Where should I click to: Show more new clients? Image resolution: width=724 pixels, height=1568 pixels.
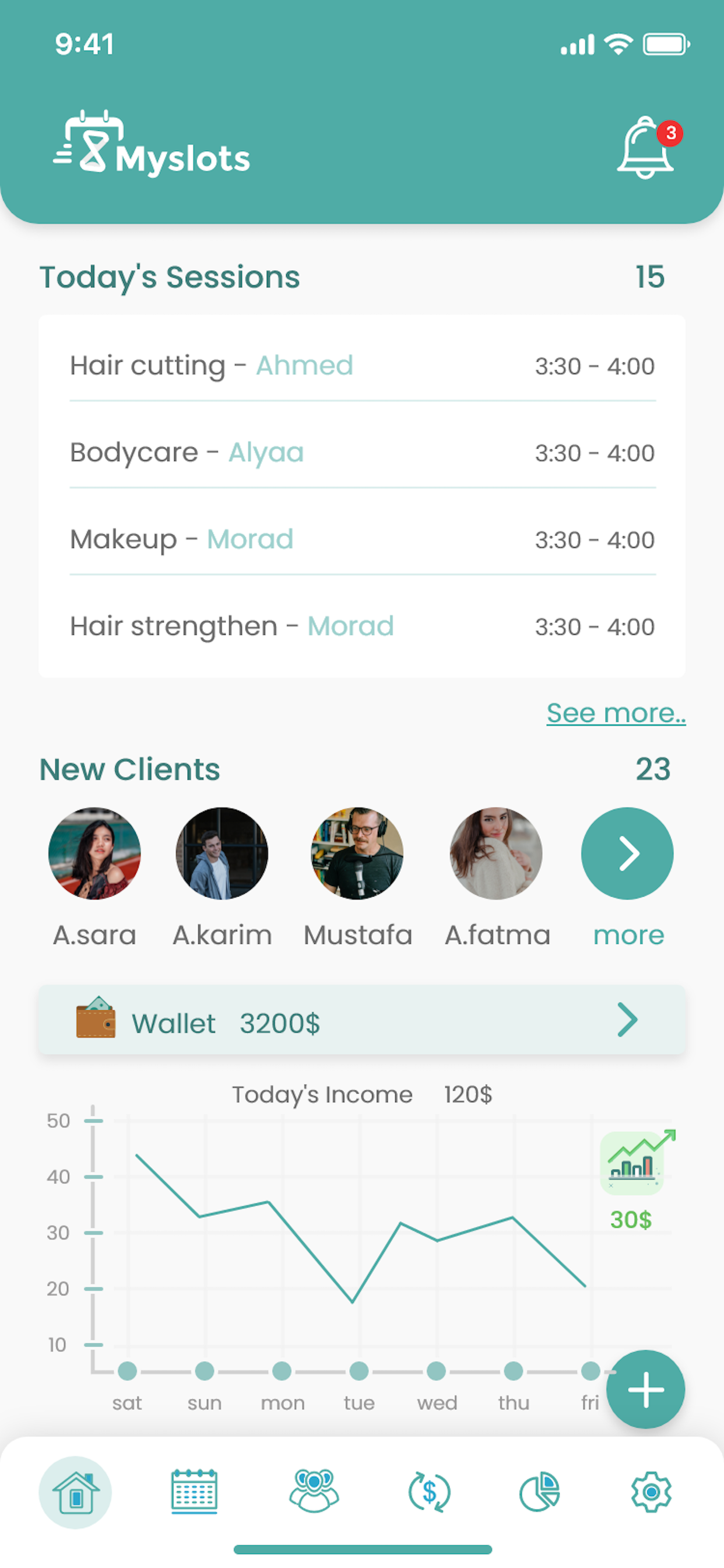point(627,853)
